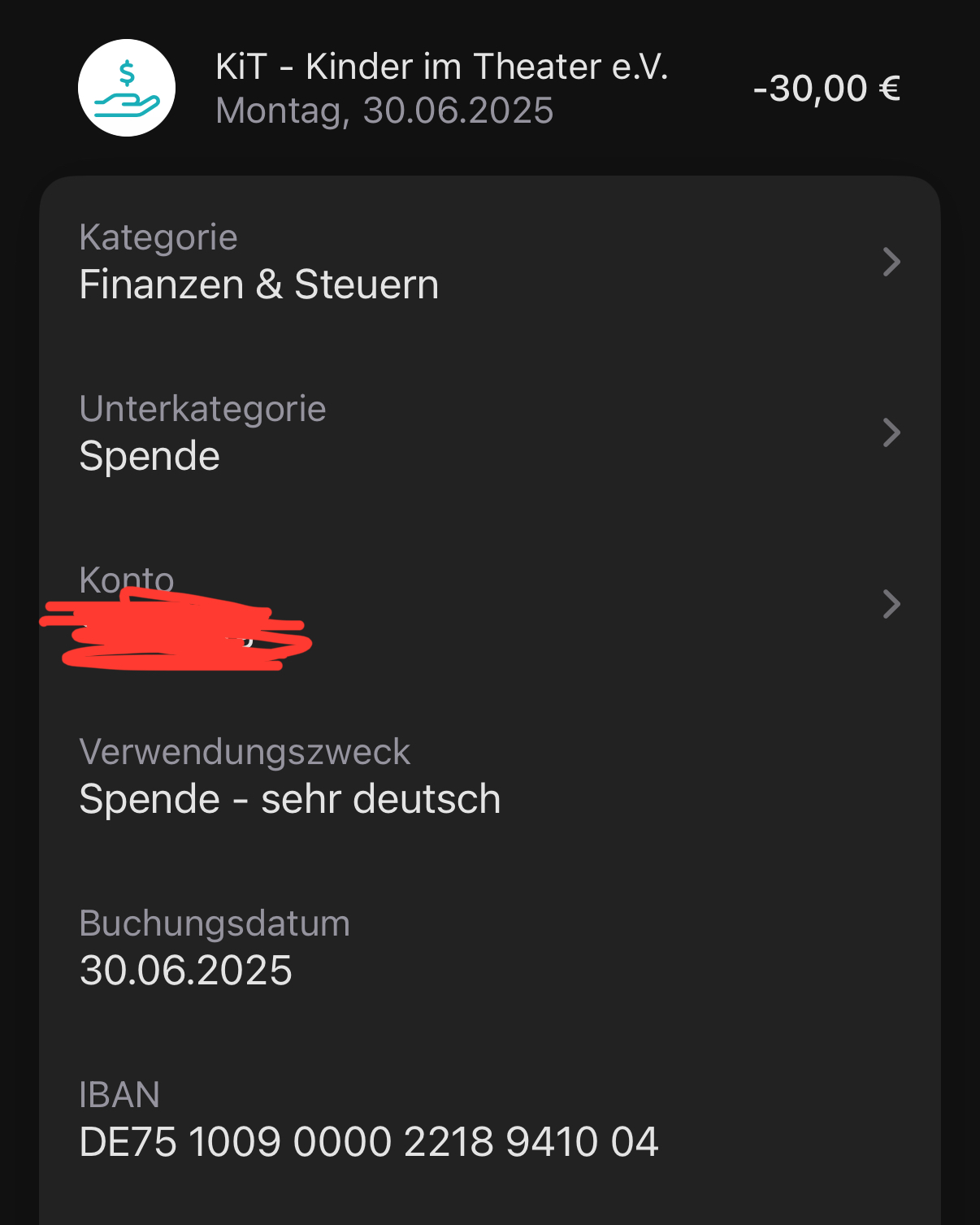Change the Unterkategorie Spende
980x1225 pixels.
(x=489, y=433)
